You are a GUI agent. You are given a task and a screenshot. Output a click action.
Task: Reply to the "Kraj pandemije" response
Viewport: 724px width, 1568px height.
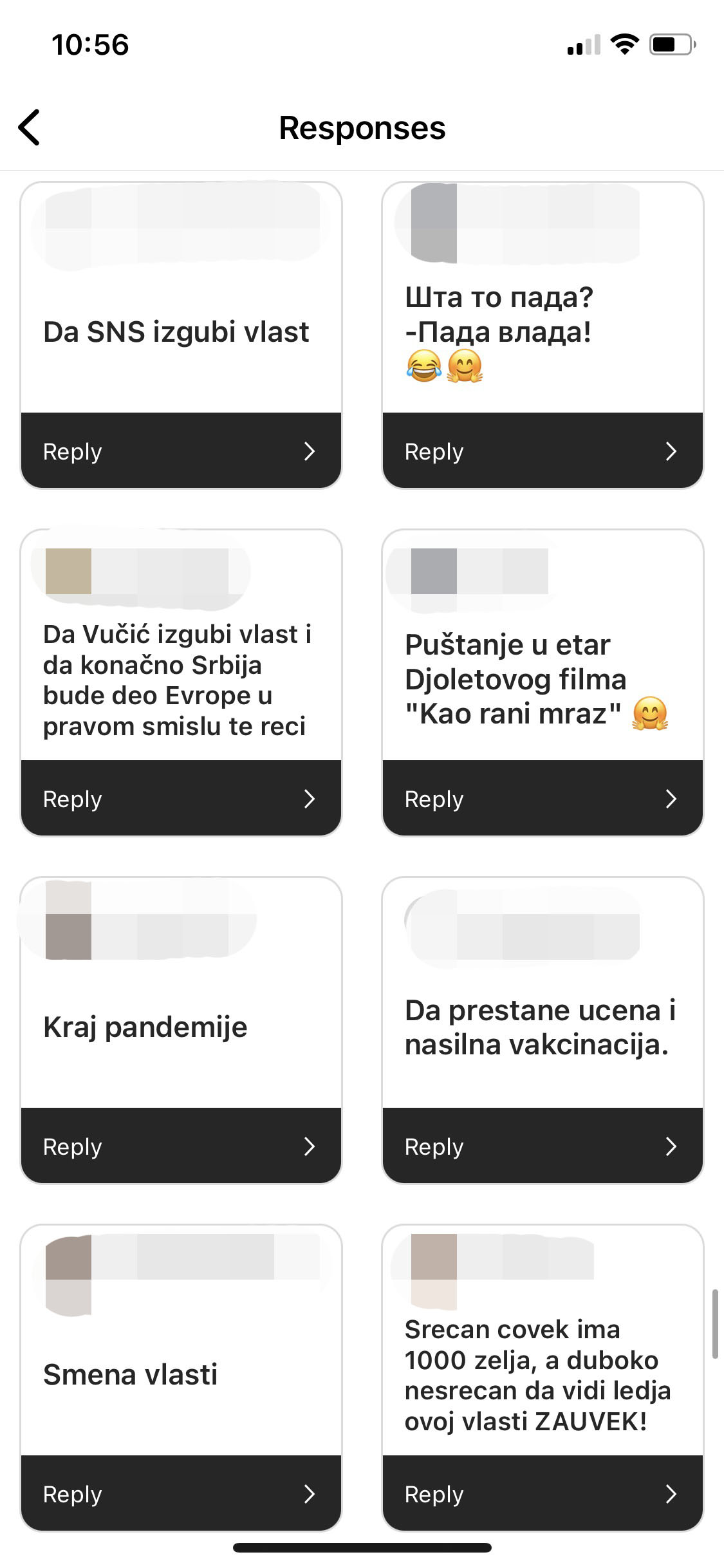[181, 1146]
